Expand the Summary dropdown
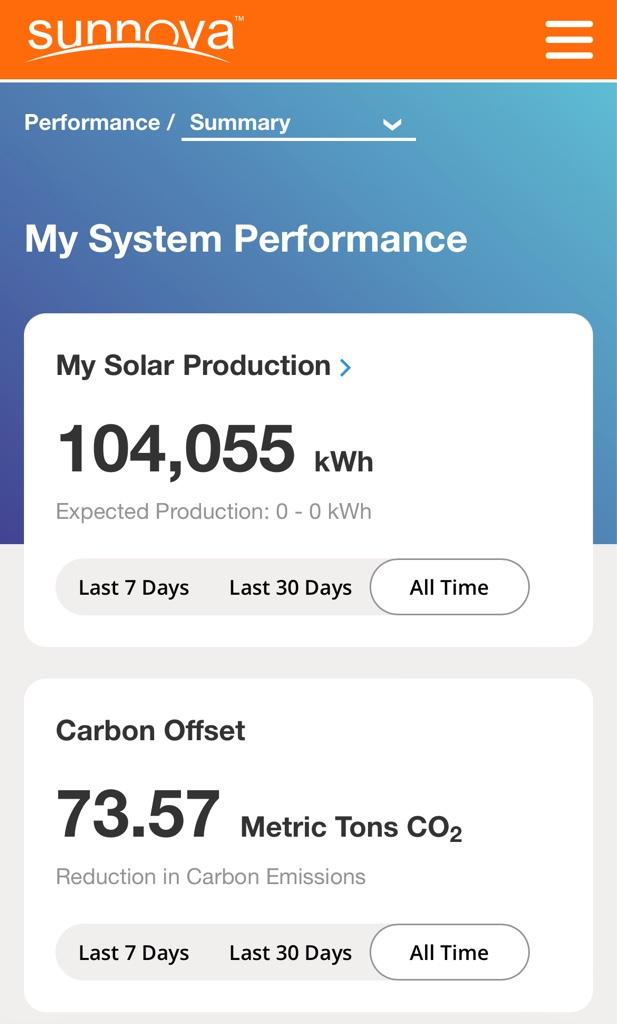Image resolution: width=617 pixels, height=1024 pixels. (x=298, y=124)
